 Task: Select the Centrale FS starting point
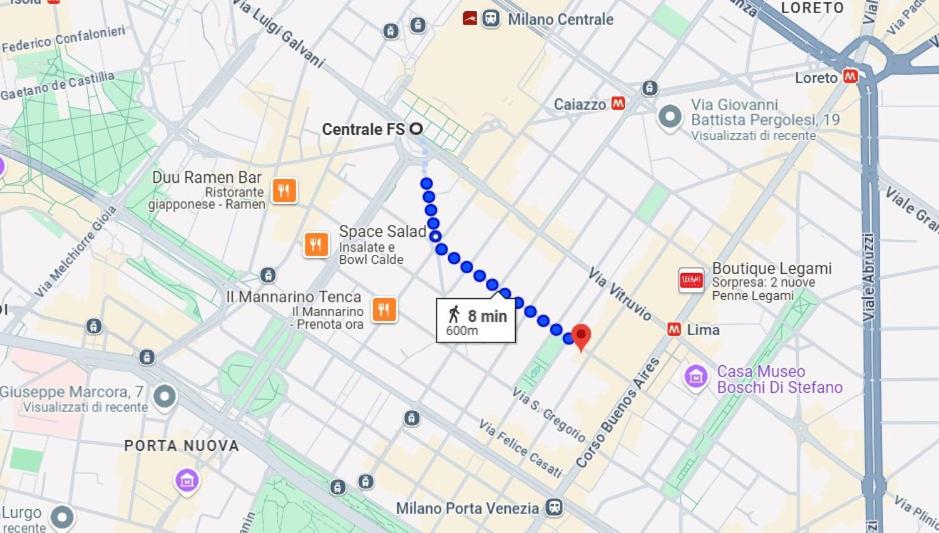tap(415, 129)
